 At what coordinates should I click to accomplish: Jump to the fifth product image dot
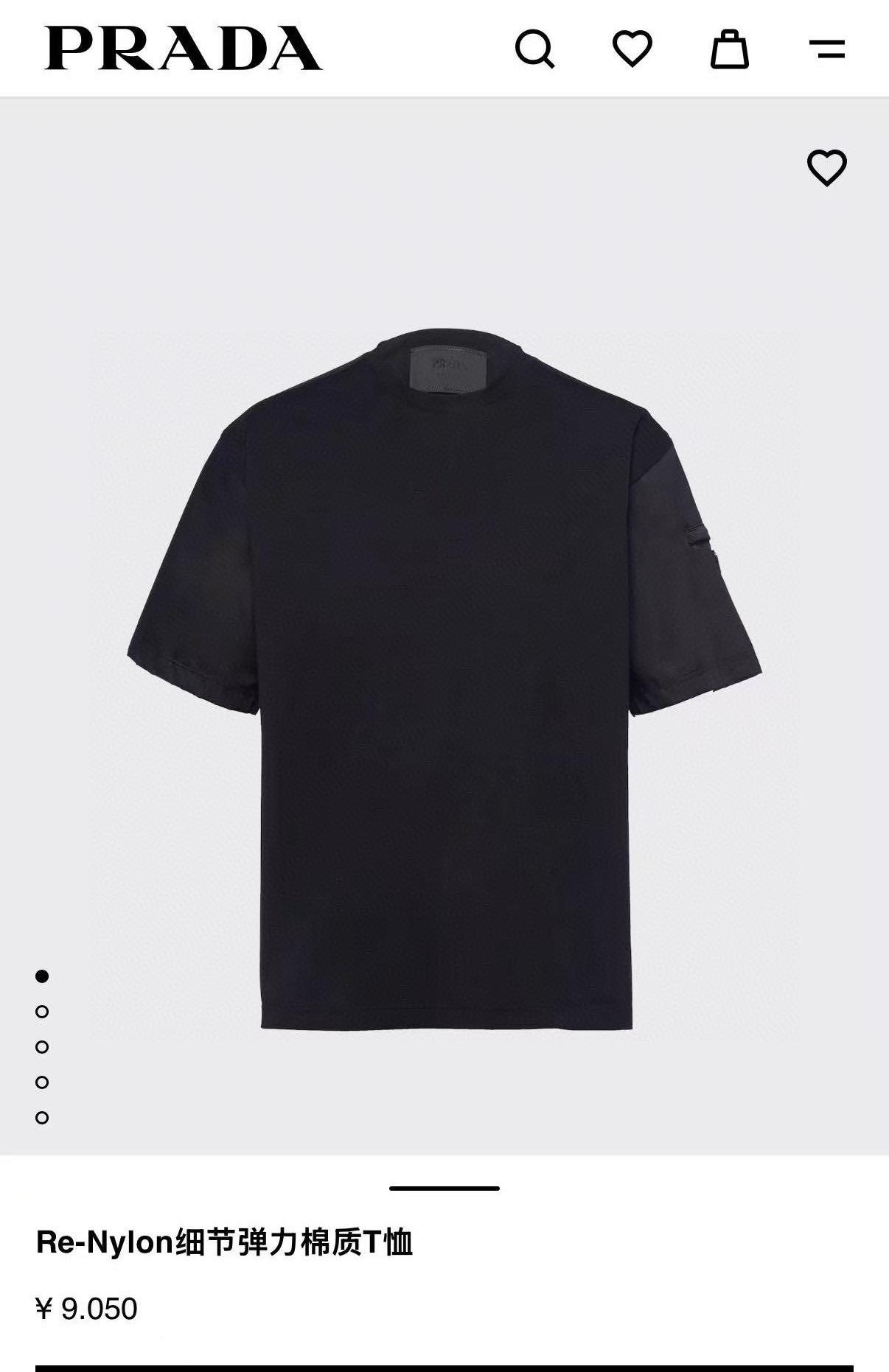42,1118
